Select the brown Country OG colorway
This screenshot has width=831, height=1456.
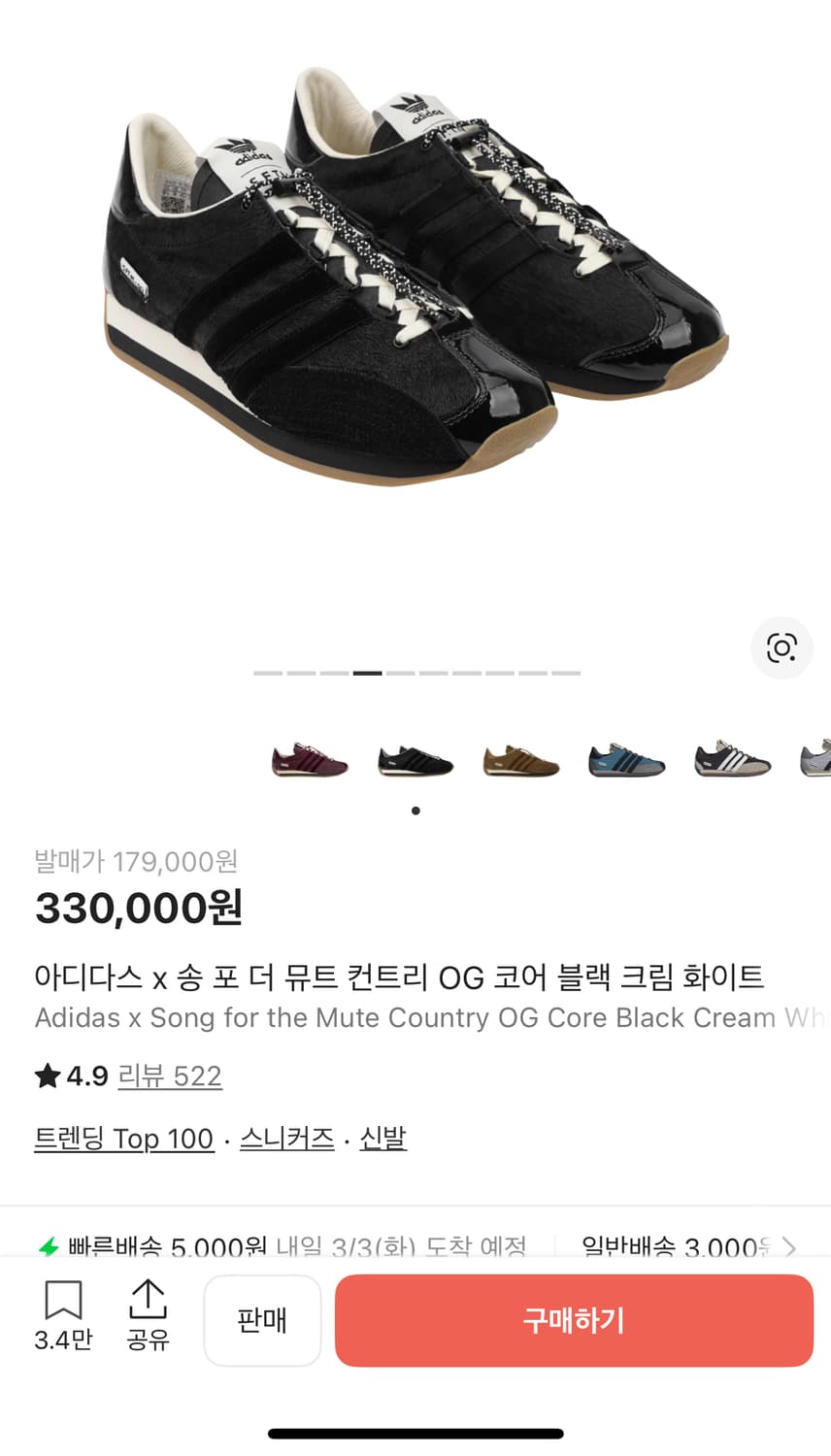click(x=520, y=761)
